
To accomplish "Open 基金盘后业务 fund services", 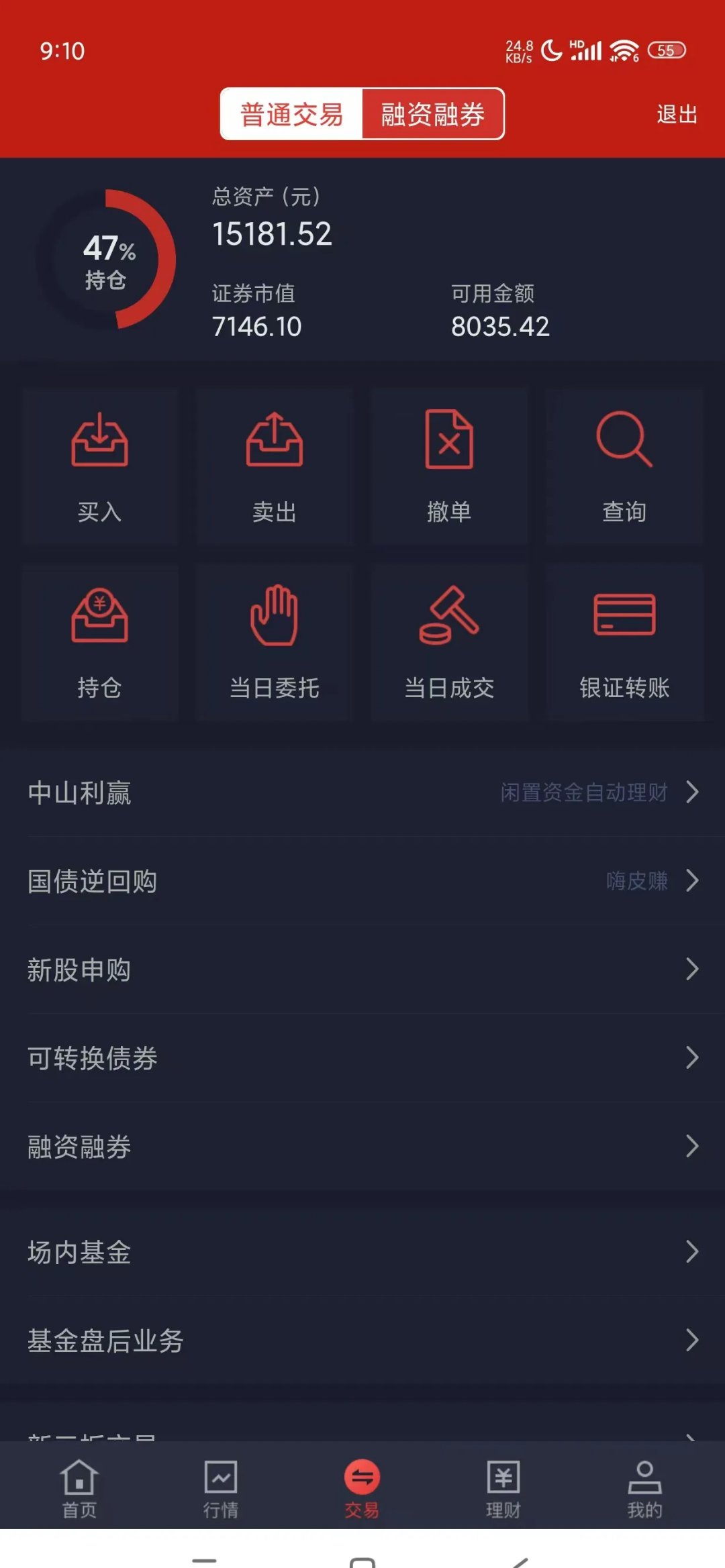I will [x=362, y=1341].
